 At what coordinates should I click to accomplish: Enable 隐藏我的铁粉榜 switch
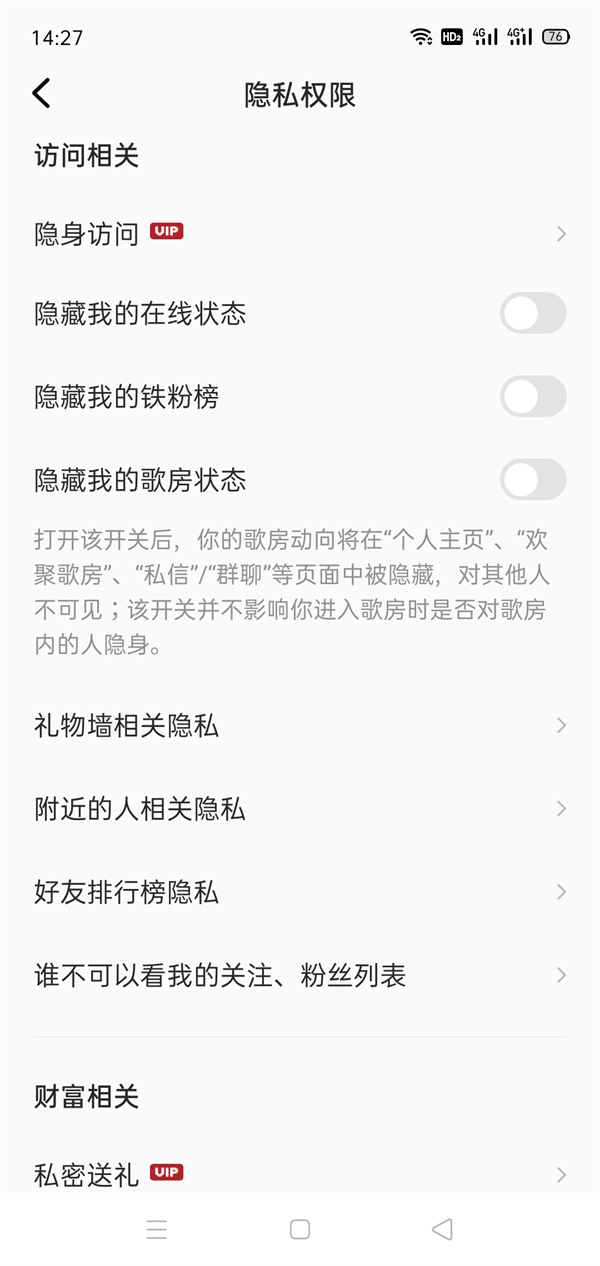(532, 397)
